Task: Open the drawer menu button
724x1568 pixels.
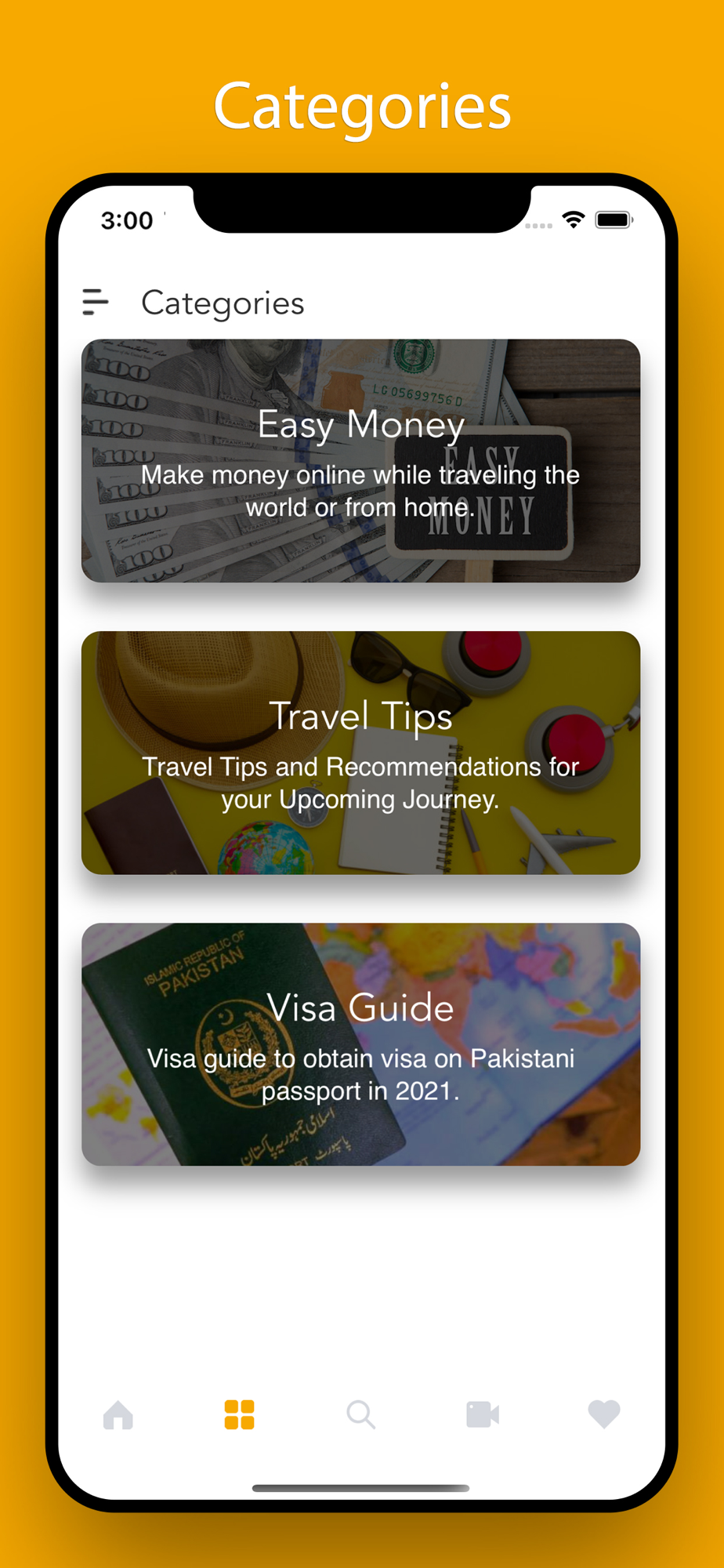Action: 95,302
